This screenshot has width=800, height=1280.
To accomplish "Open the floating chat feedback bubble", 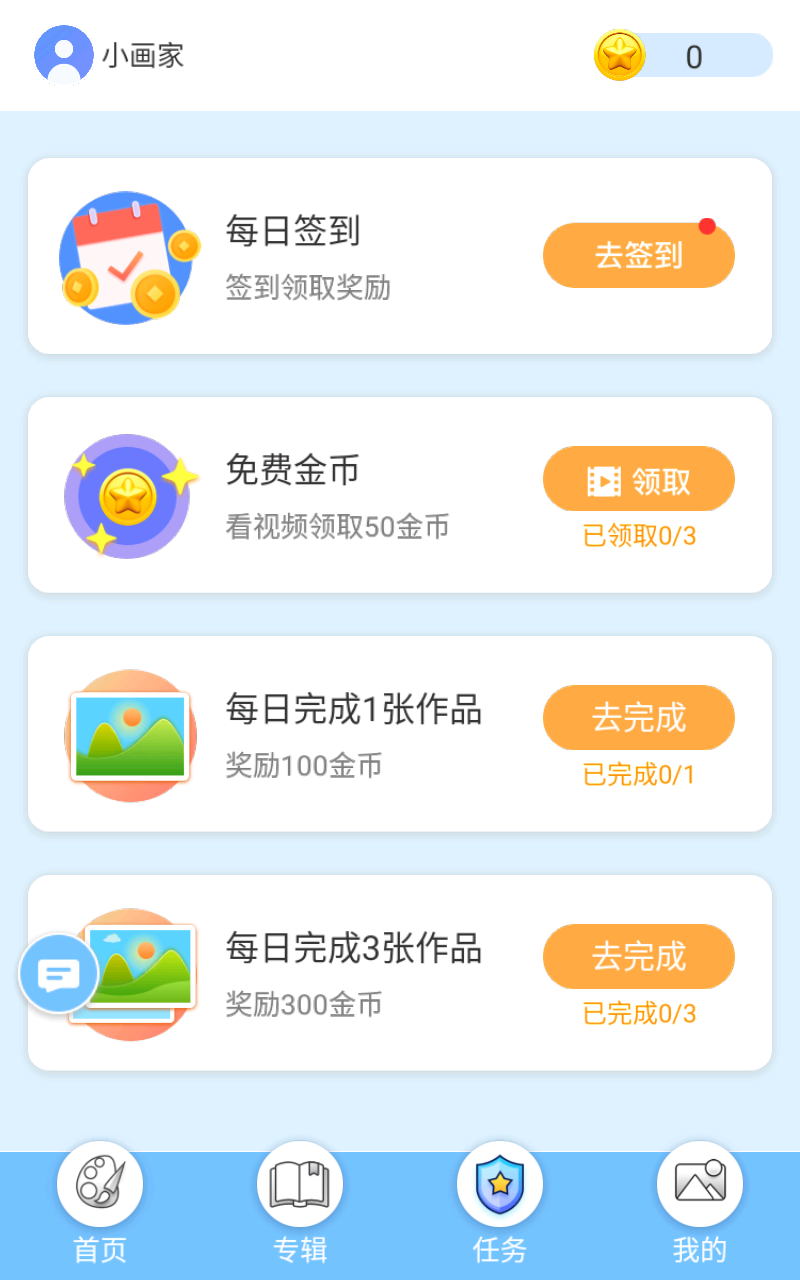I will [58, 973].
